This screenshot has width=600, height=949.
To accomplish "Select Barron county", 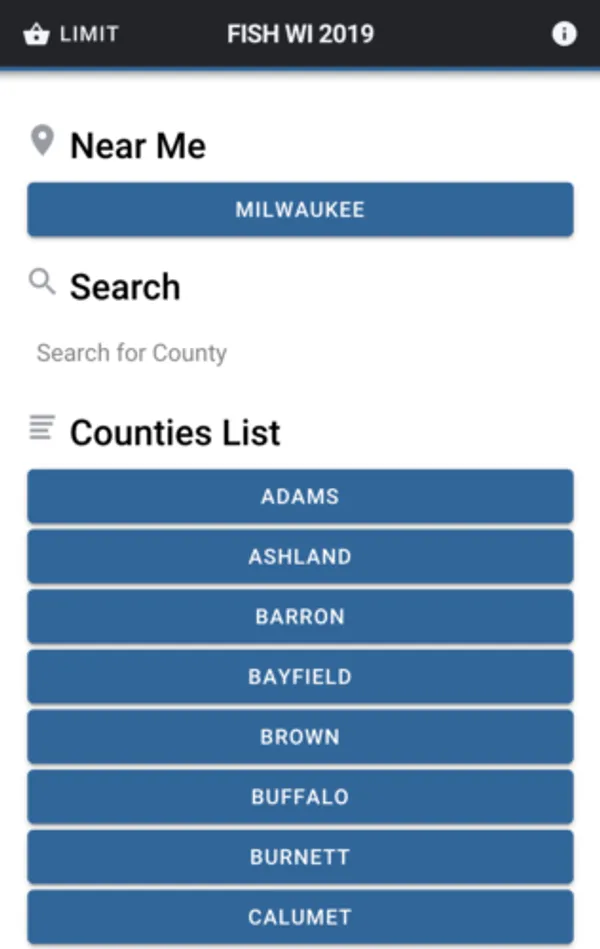I will pyautogui.click(x=300, y=617).
